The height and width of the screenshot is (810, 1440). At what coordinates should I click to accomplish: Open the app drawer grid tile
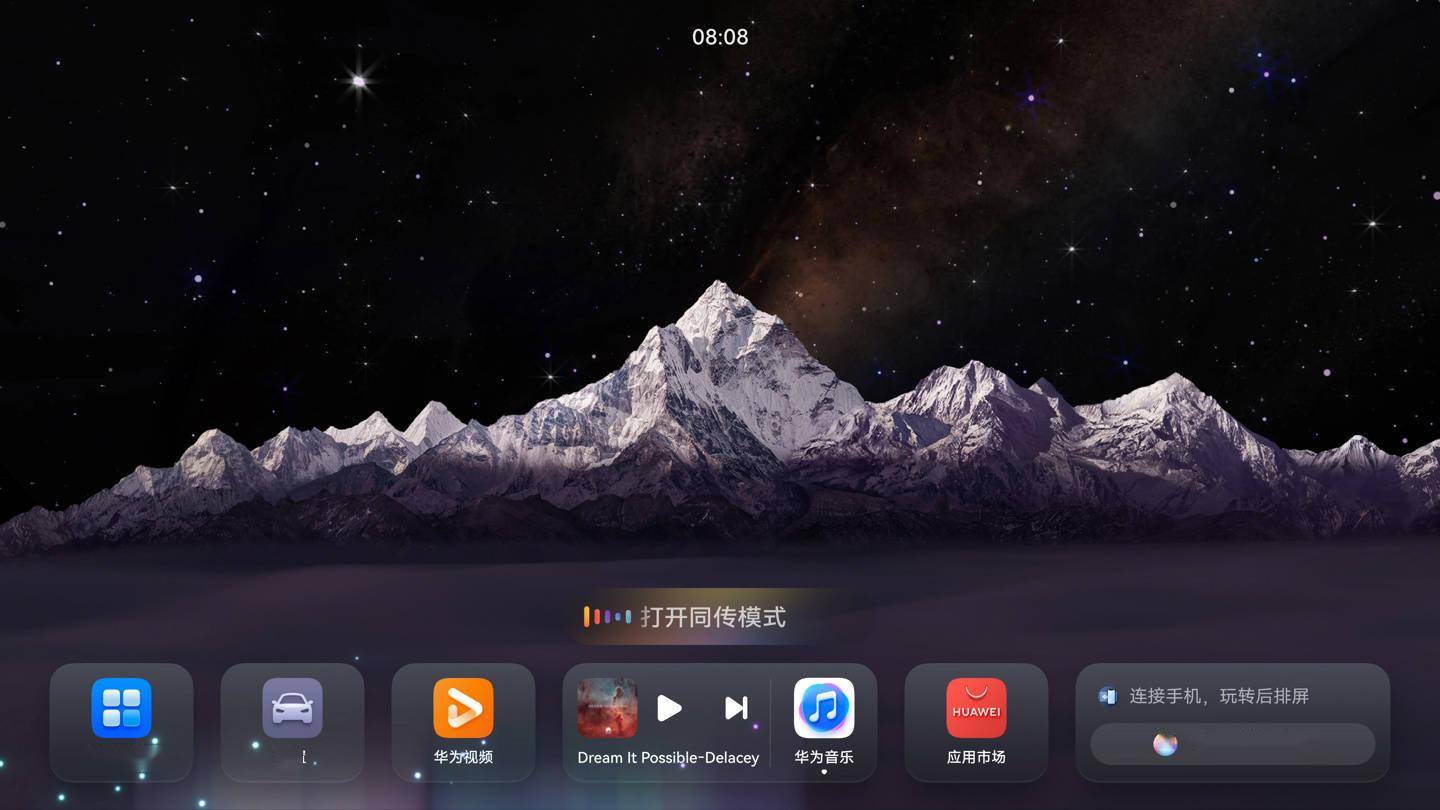click(121, 709)
